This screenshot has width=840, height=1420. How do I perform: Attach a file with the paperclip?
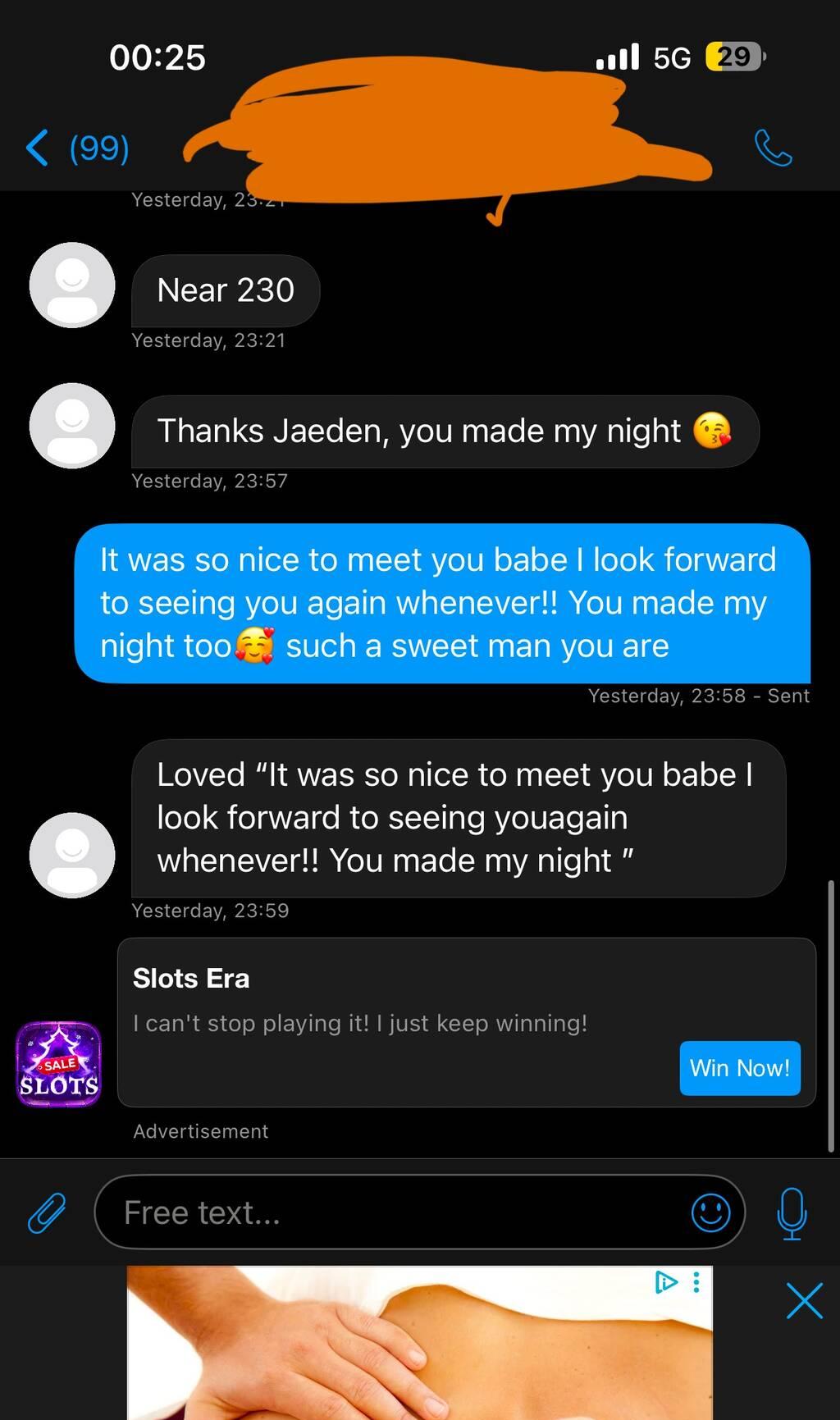(x=47, y=1212)
